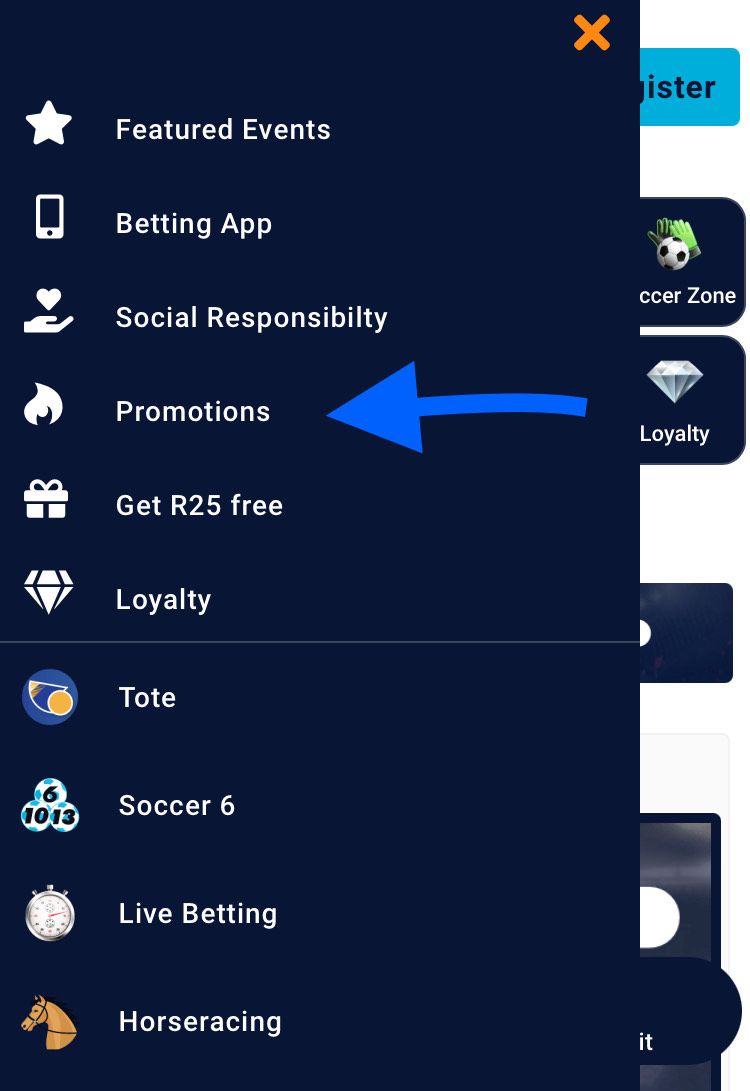This screenshot has width=750, height=1091.
Task: Open Promotions
Action: pyautogui.click(x=193, y=412)
